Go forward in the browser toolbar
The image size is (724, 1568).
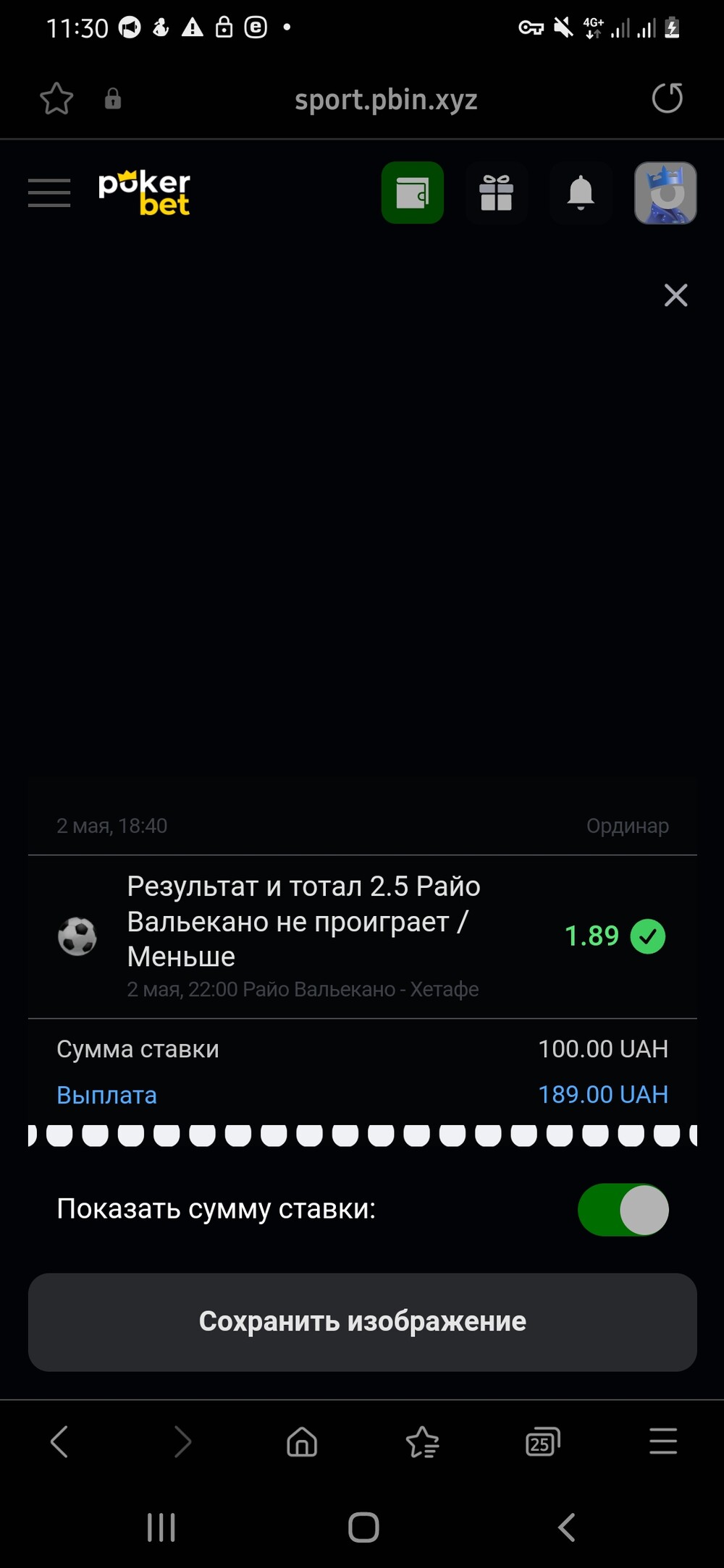[182, 1441]
